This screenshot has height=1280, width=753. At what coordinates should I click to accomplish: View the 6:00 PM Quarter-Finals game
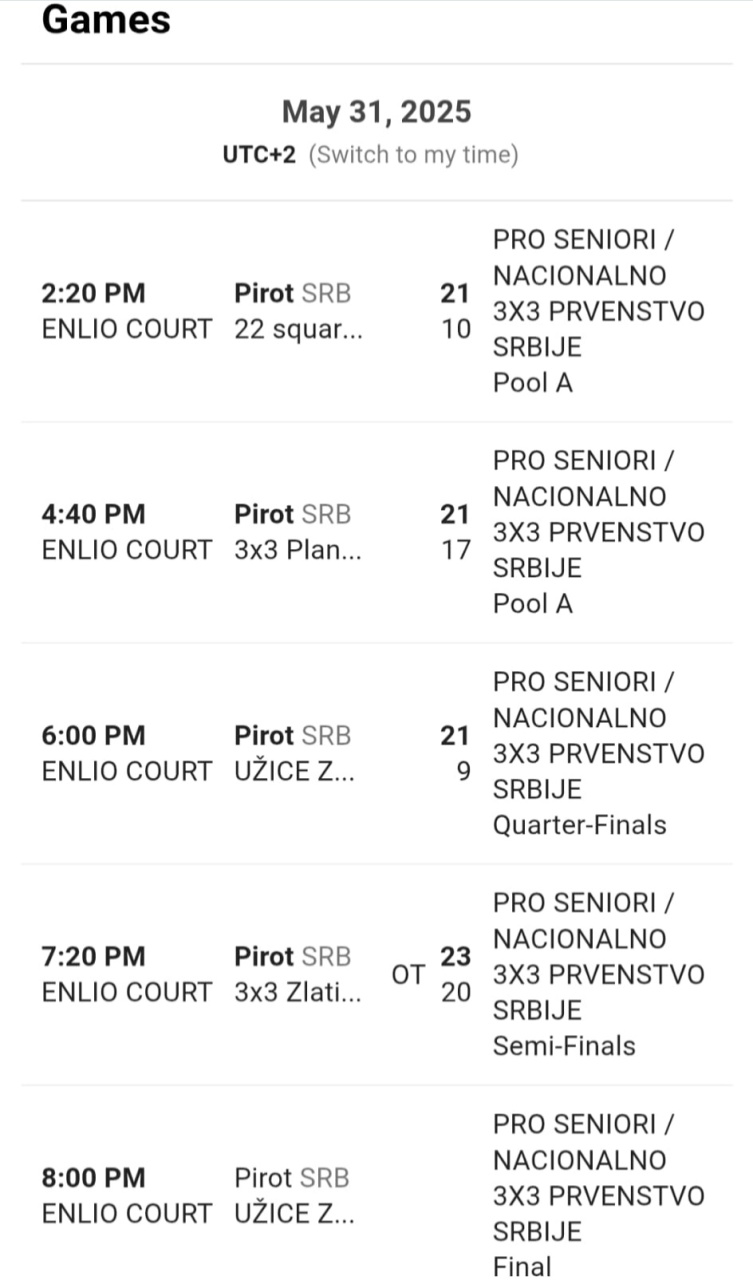pyautogui.click(x=376, y=753)
